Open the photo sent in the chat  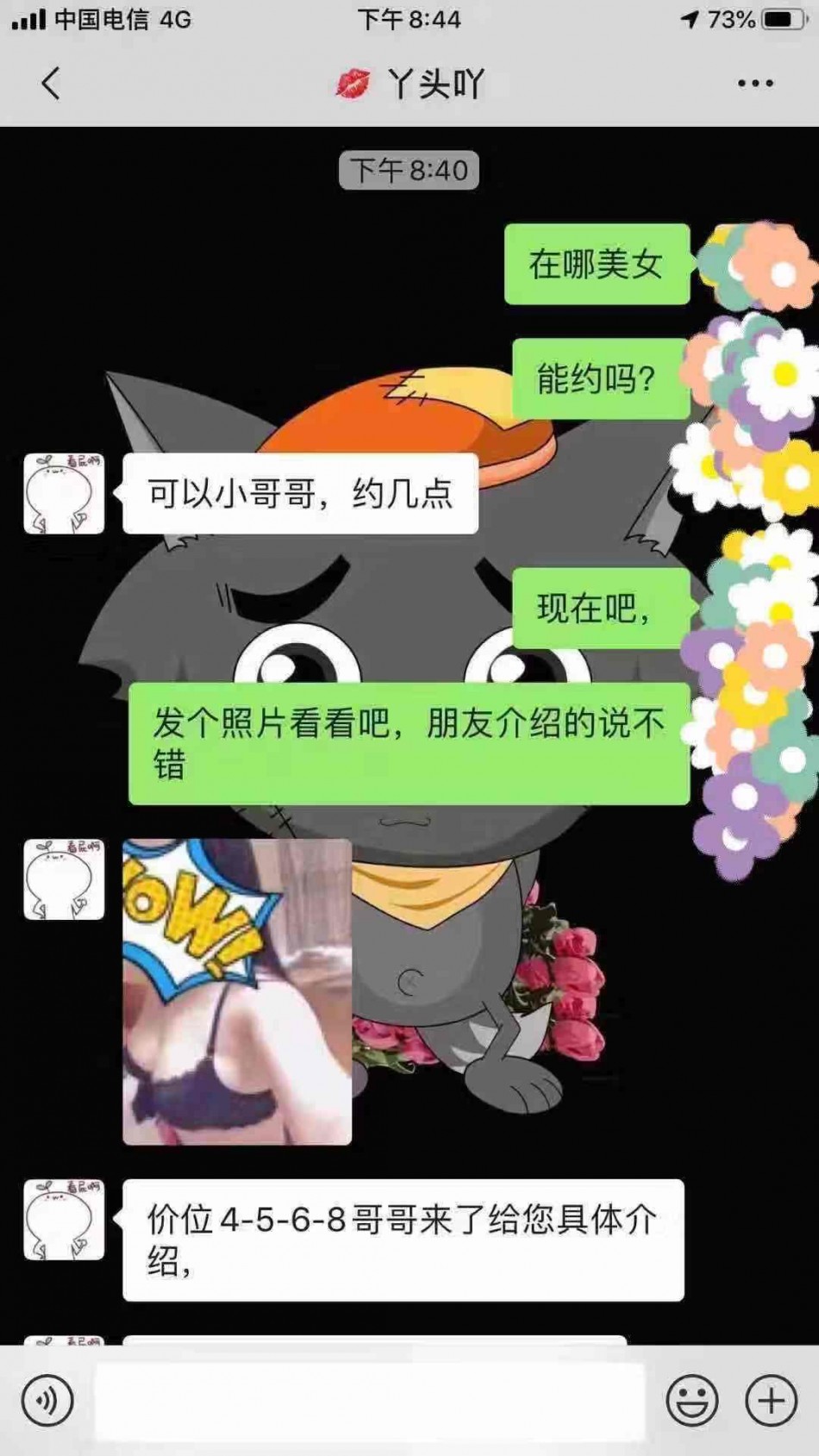[237, 991]
